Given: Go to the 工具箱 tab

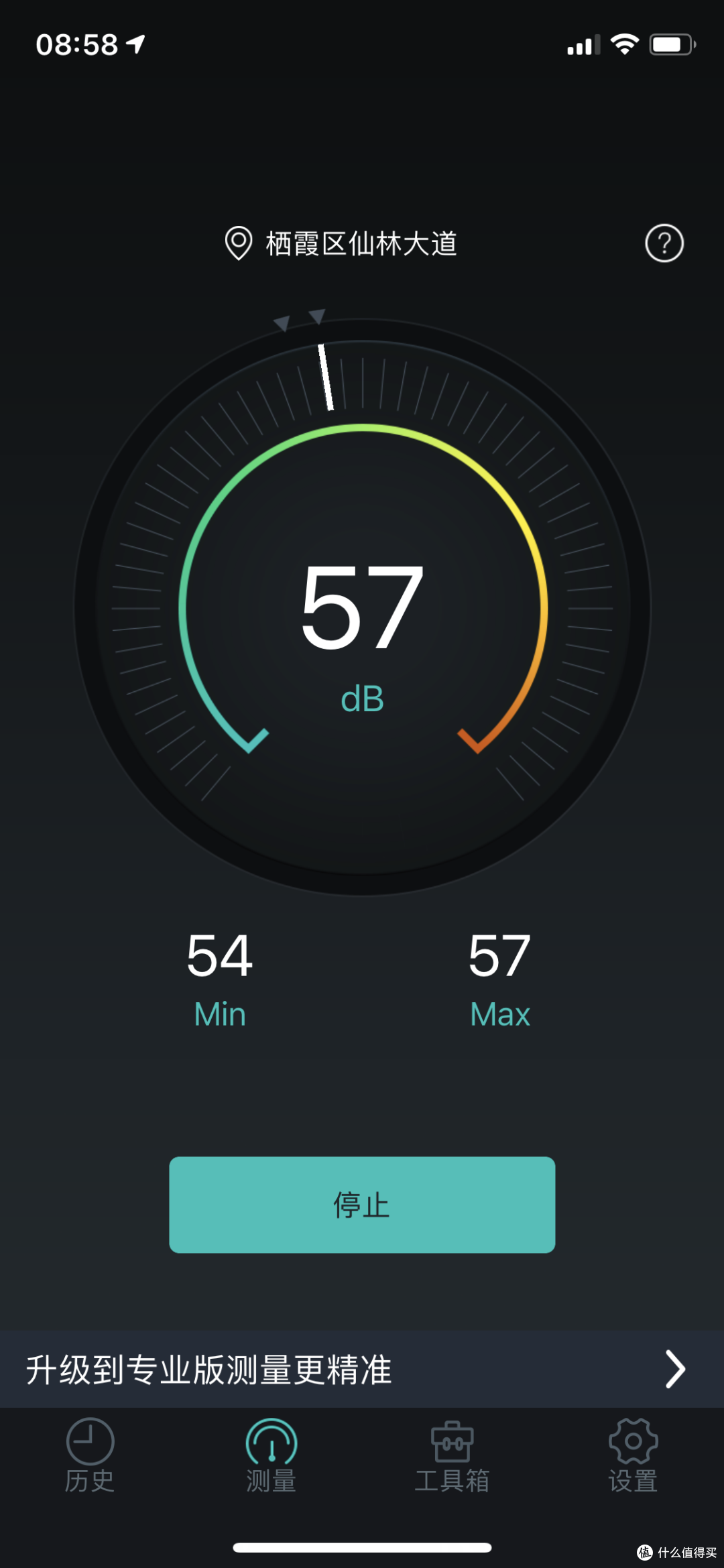Looking at the screenshot, I should point(452,1455).
